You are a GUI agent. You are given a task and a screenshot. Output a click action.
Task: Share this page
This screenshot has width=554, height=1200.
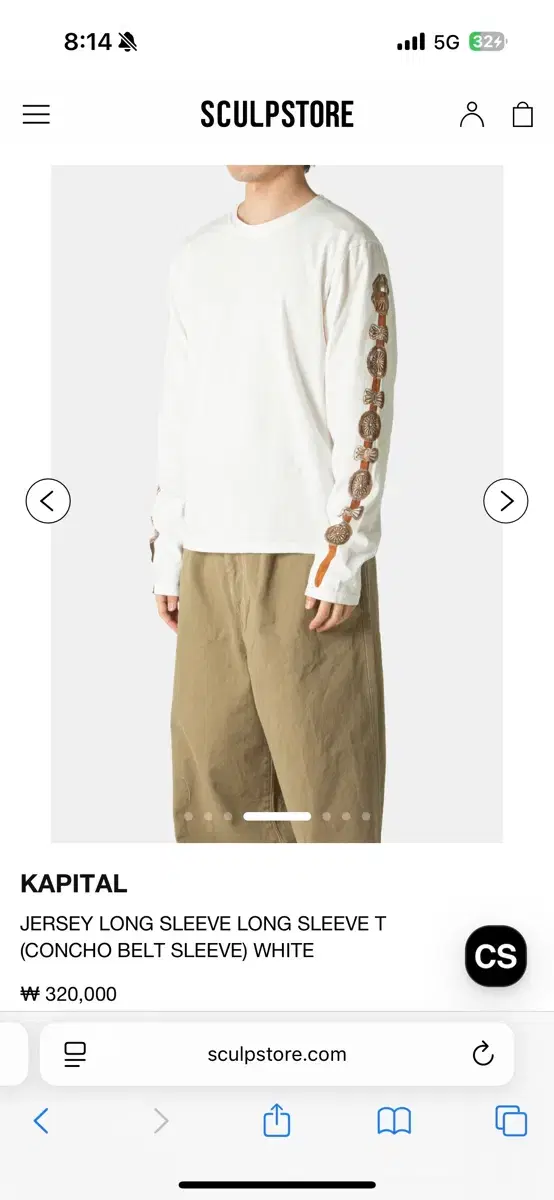pyautogui.click(x=277, y=1121)
